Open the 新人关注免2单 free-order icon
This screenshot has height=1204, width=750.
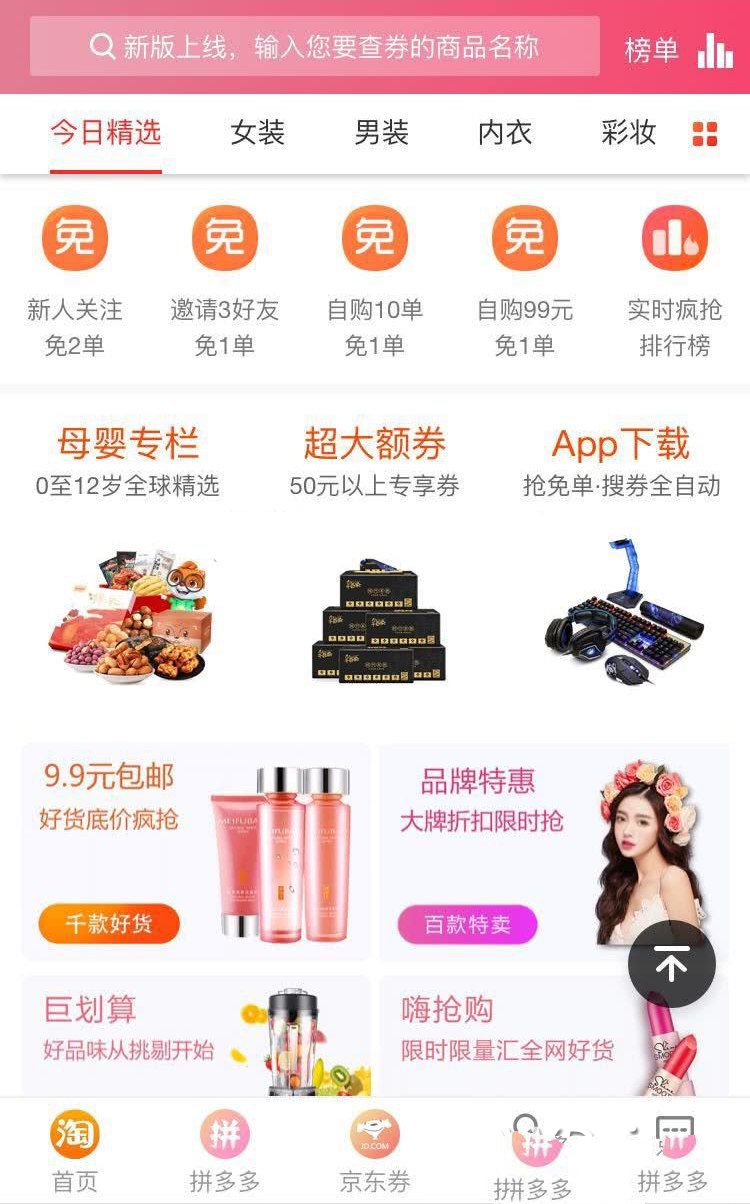pos(75,238)
